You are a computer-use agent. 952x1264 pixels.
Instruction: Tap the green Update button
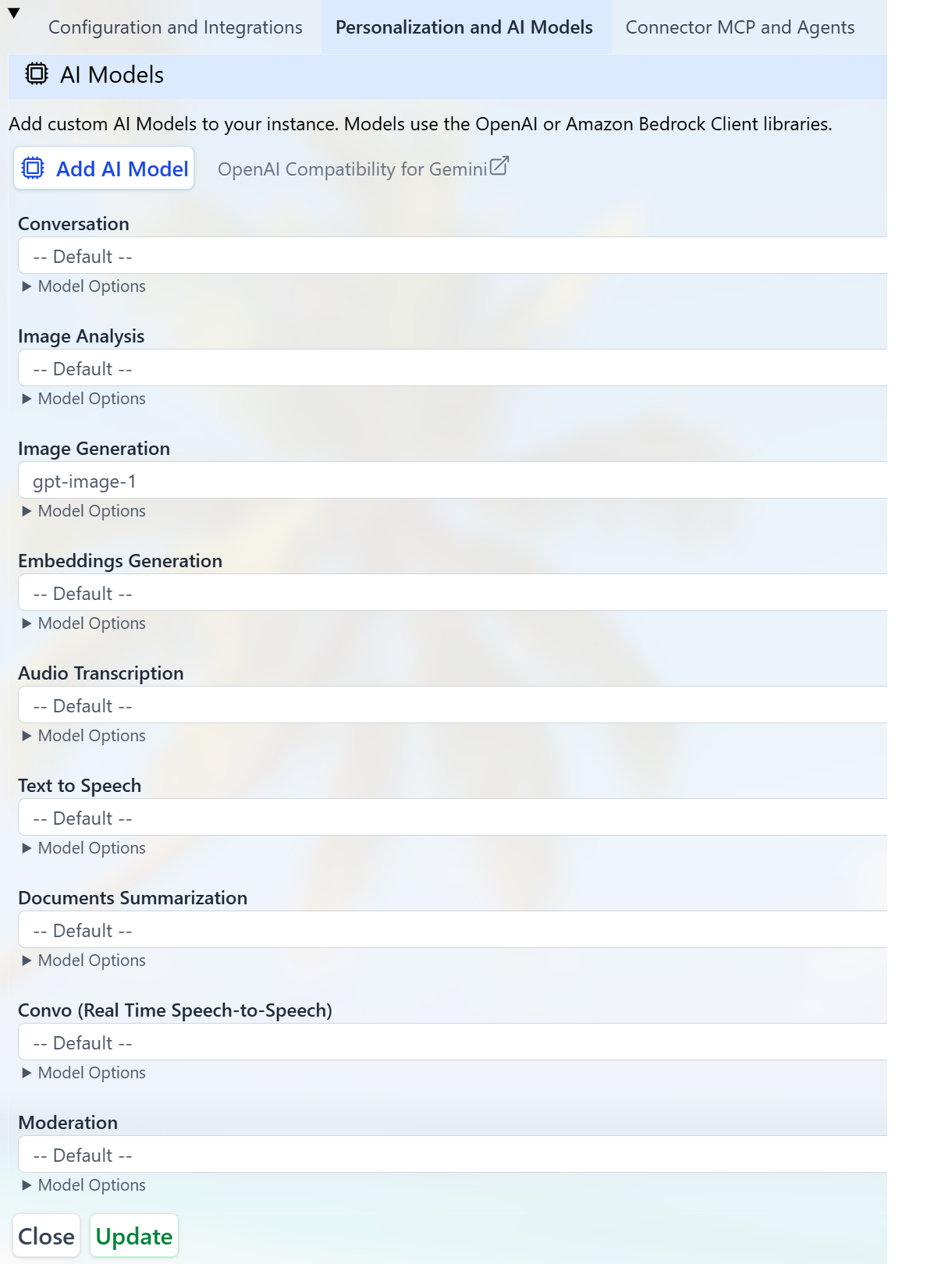pyautogui.click(x=134, y=1236)
